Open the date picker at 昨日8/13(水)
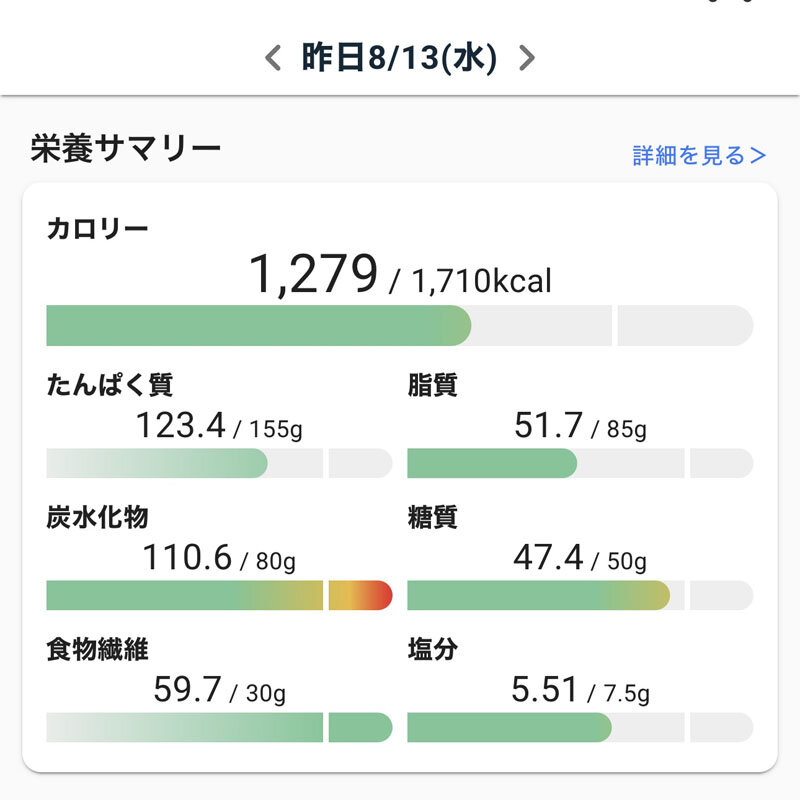This screenshot has width=800, height=800. (x=399, y=58)
